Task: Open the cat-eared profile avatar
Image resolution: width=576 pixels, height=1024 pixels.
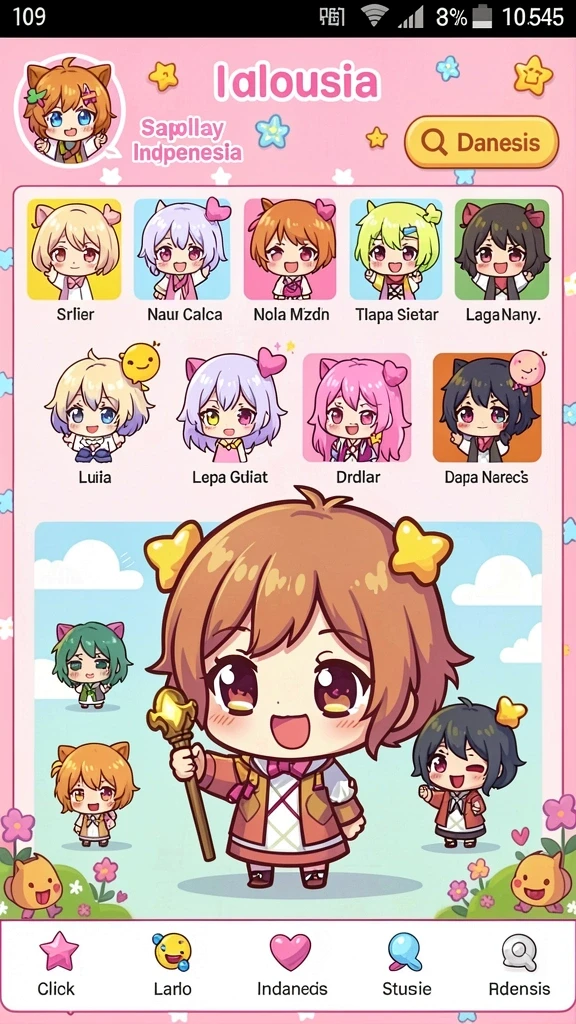Action: coord(69,110)
